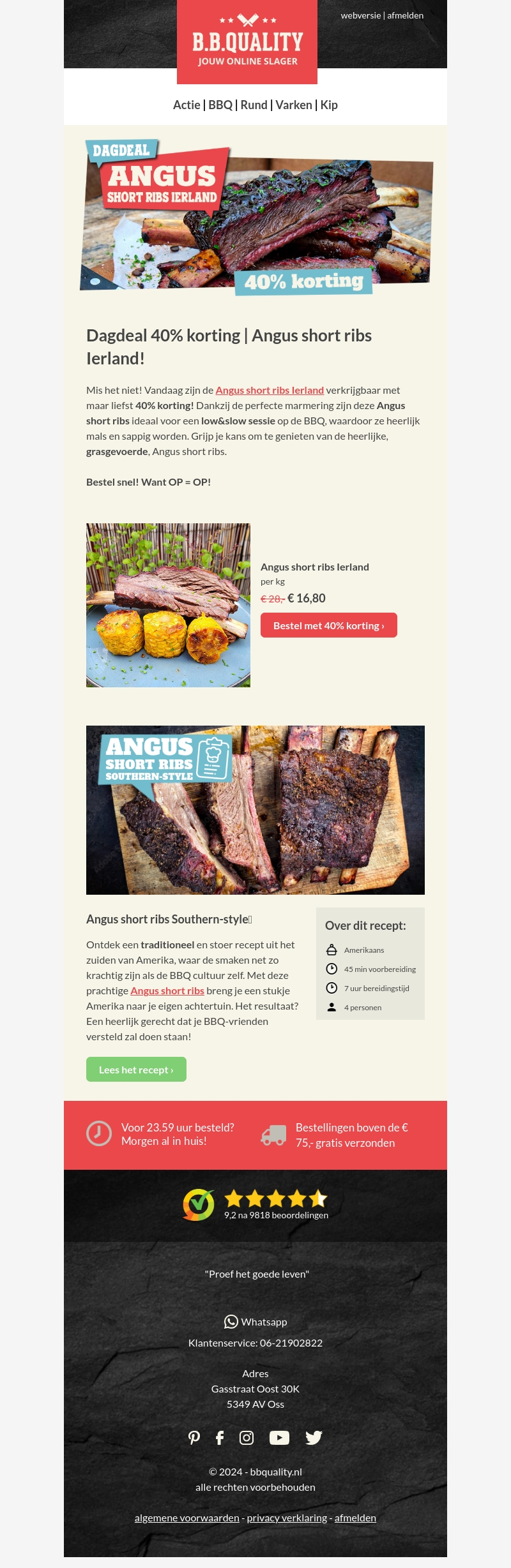Open the Kip category
Image resolution: width=511 pixels, height=1568 pixels.
click(329, 105)
